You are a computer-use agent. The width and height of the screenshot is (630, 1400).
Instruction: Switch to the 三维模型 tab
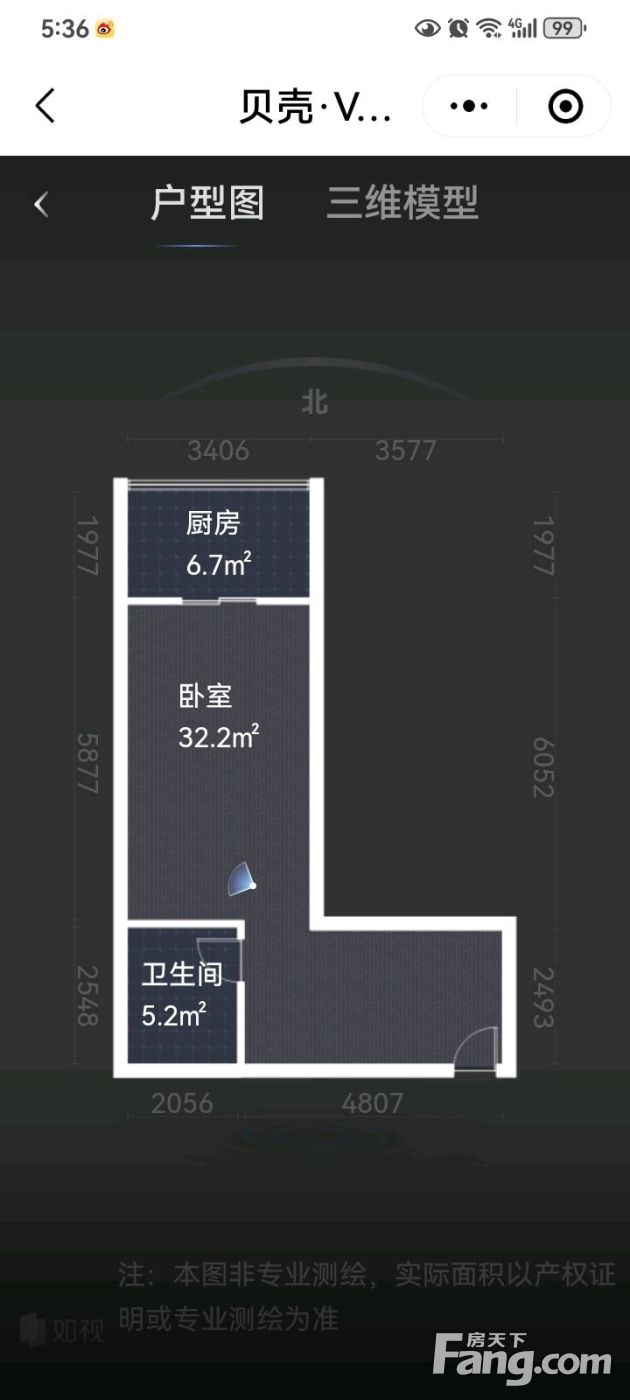click(x=402, y=203)
